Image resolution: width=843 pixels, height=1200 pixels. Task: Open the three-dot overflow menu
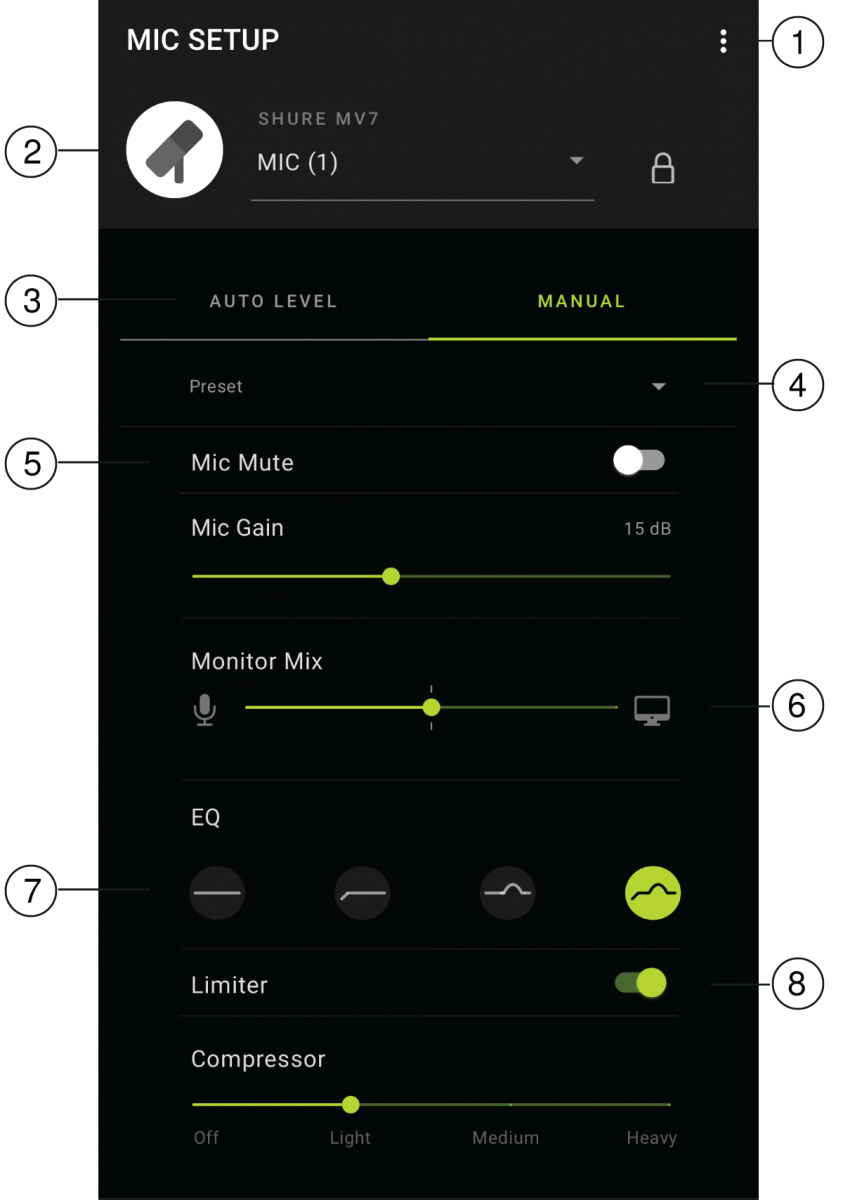pos(723,41)
